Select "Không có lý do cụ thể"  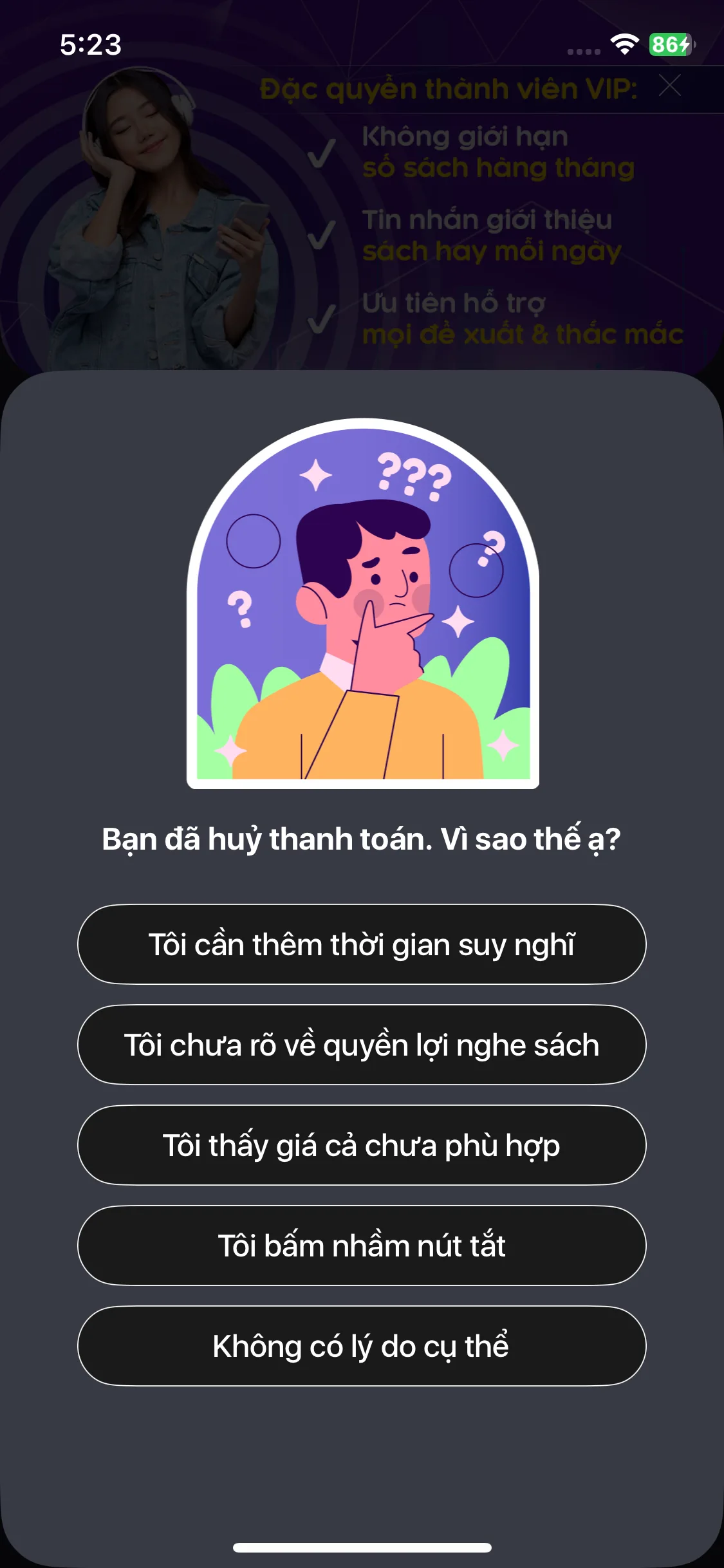[x=362, y=1346]
